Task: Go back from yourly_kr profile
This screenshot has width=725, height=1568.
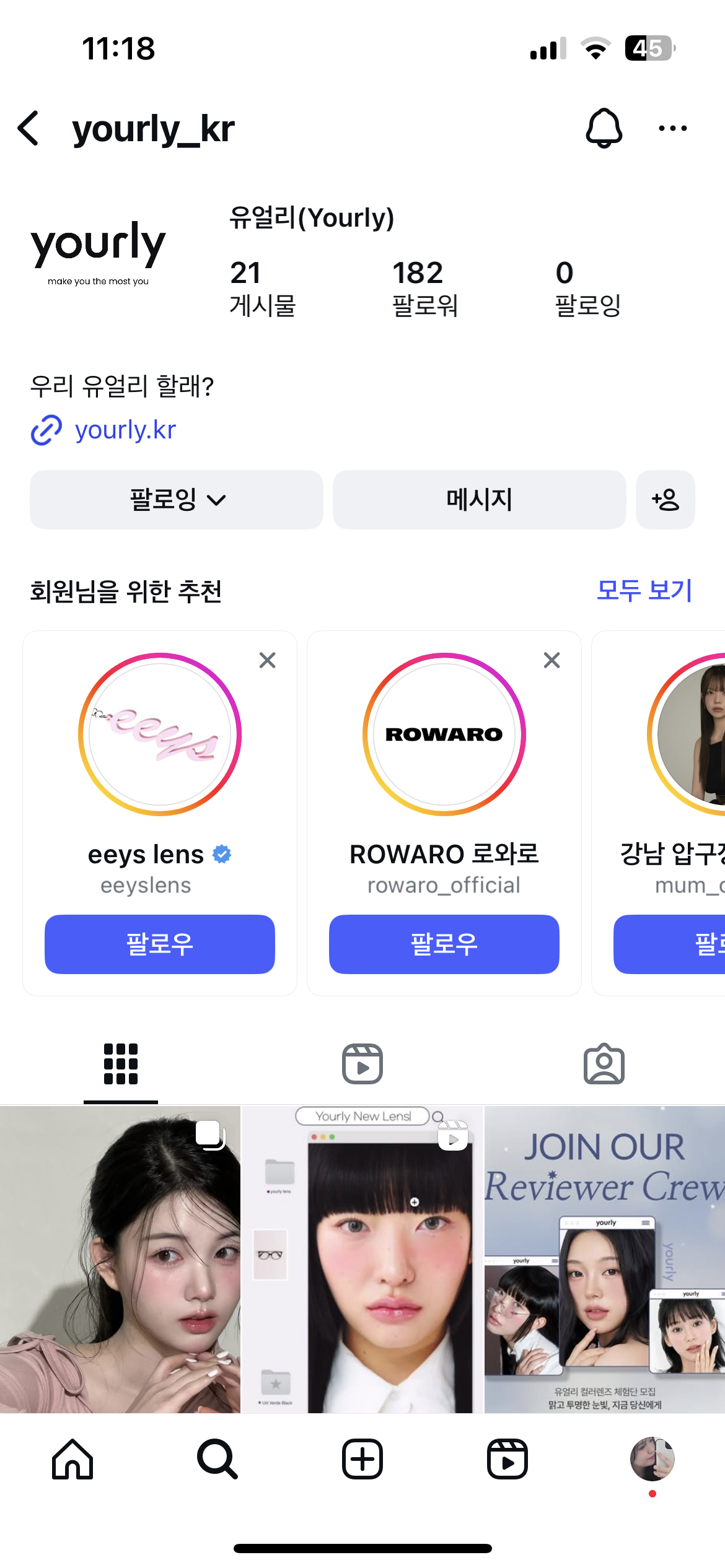Action: (x=29, y=129)
